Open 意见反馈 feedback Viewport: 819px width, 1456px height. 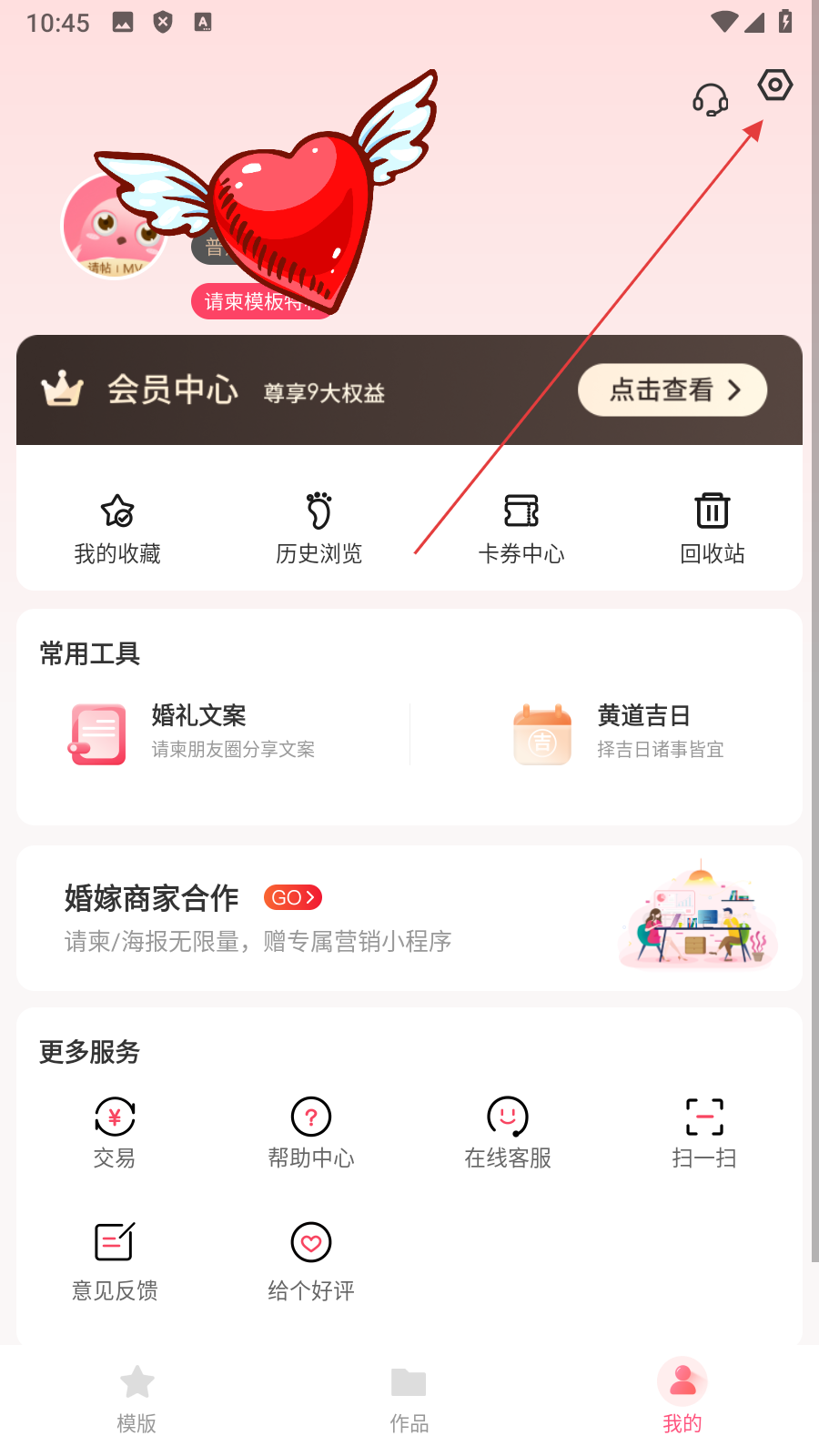tap(115, 1260)
